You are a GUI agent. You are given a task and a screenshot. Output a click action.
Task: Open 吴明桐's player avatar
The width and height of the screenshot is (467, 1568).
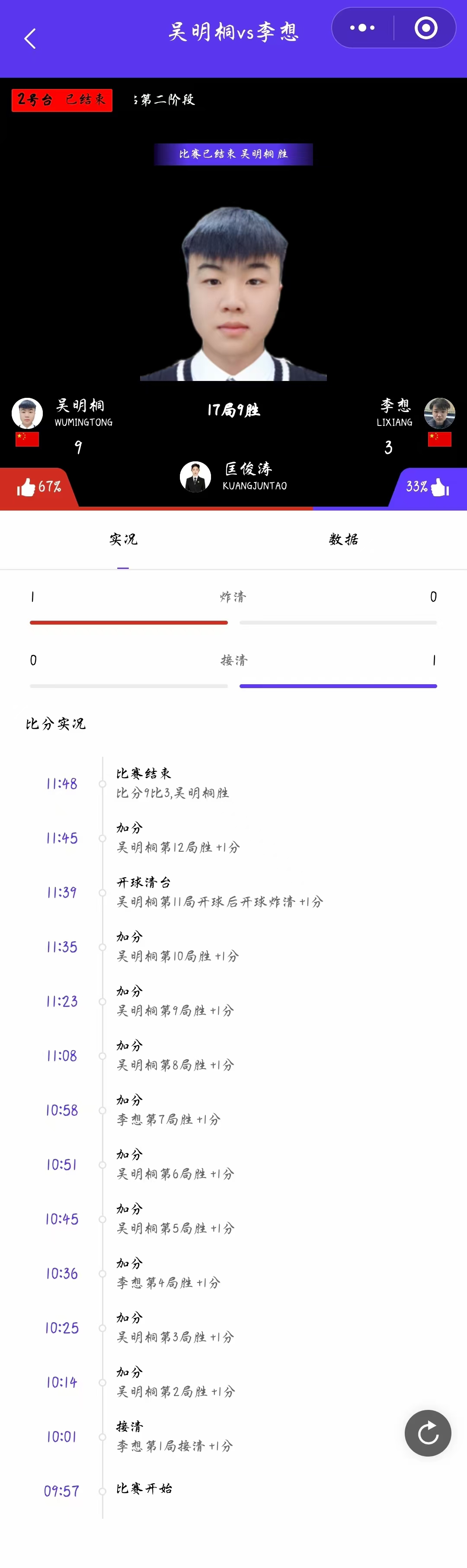click(x=27, y=413)
